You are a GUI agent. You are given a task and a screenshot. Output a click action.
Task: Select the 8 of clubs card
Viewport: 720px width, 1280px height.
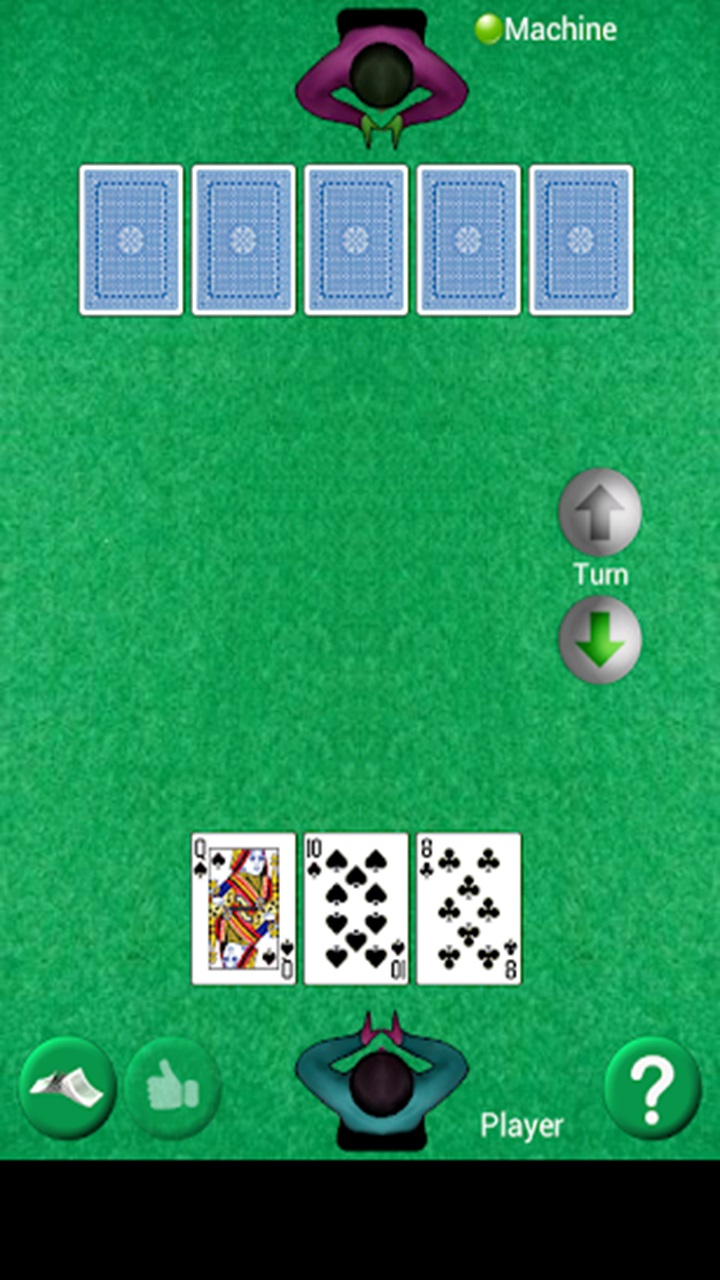click(468, 908)
